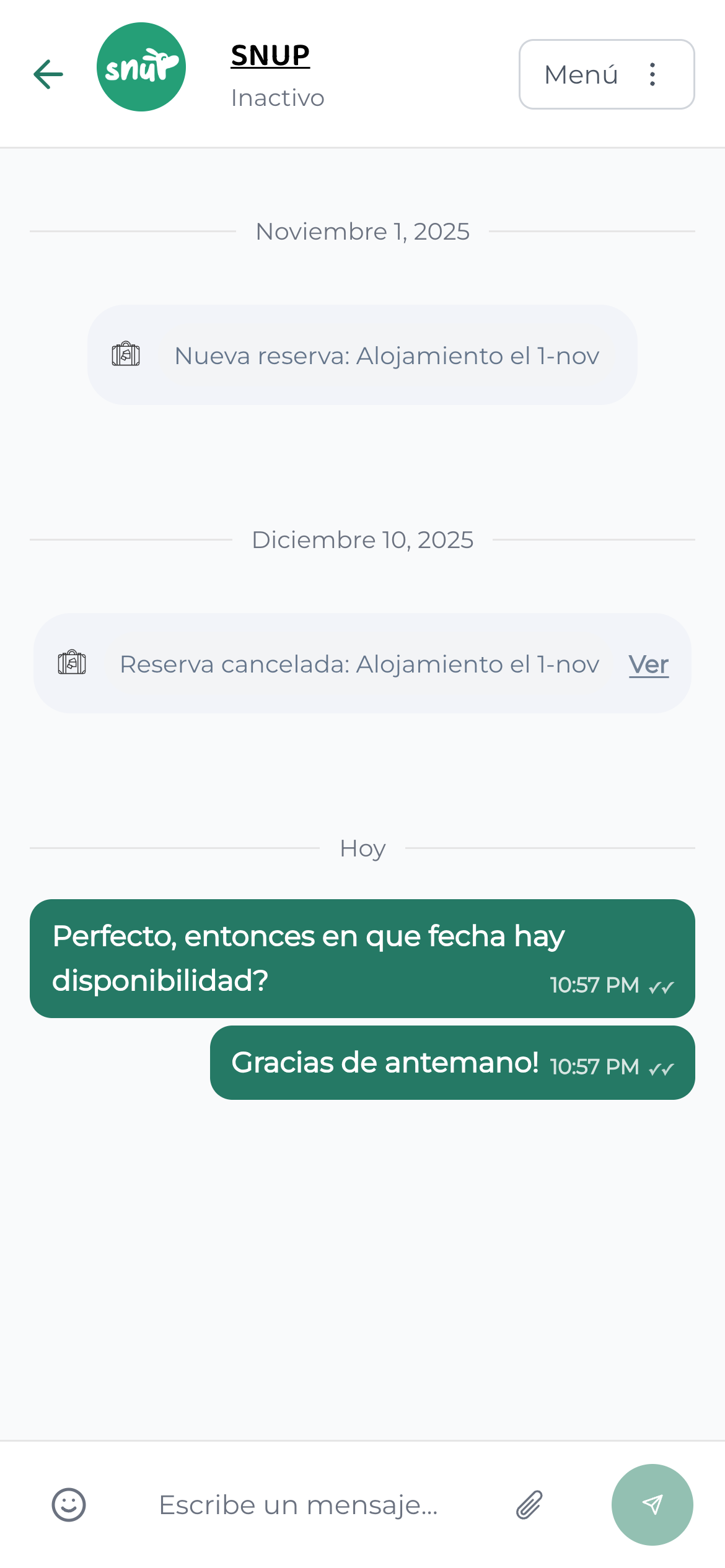
Task: Click the Noviembre 1, 2025 divider
Action: 362,232
